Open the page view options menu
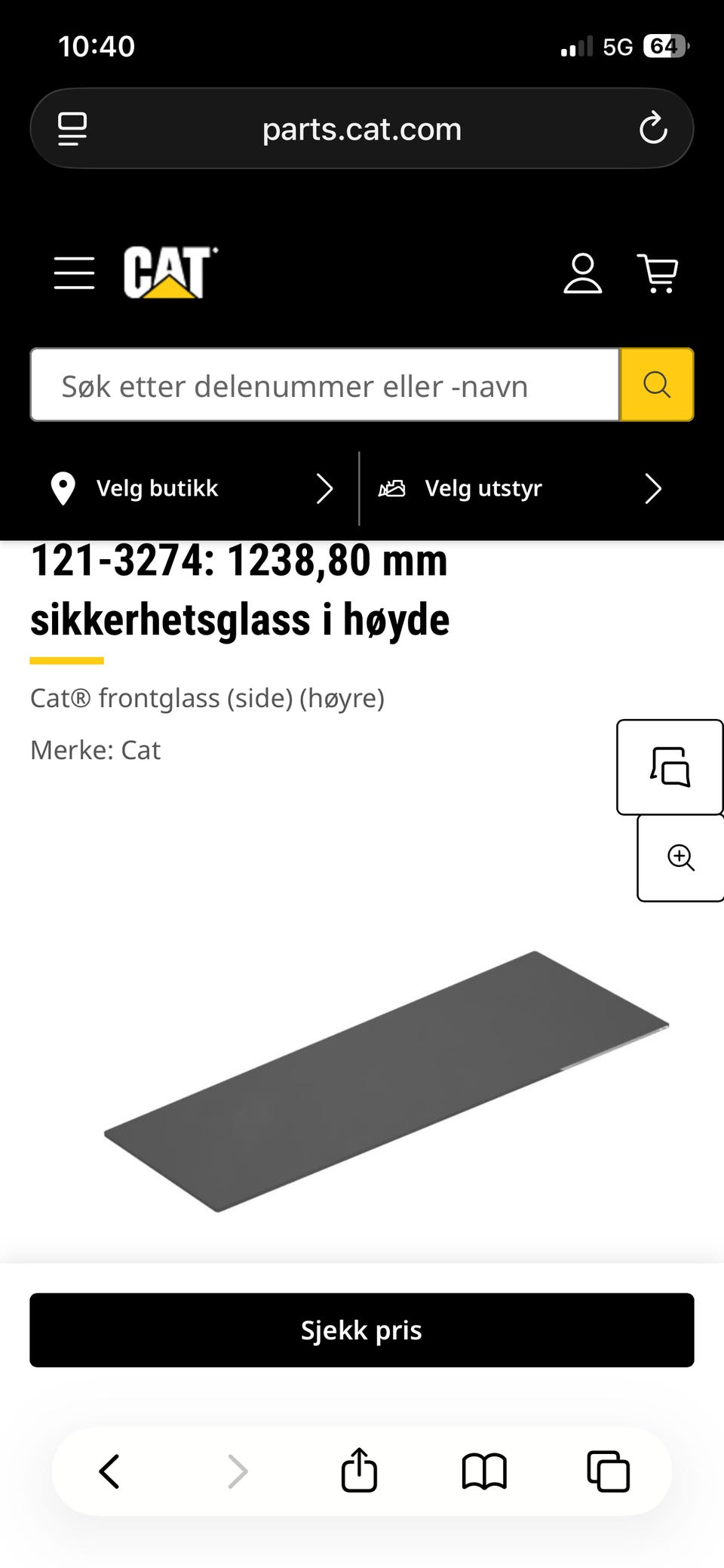Screen dimensions: 724x1568 (x=72, y=128)
